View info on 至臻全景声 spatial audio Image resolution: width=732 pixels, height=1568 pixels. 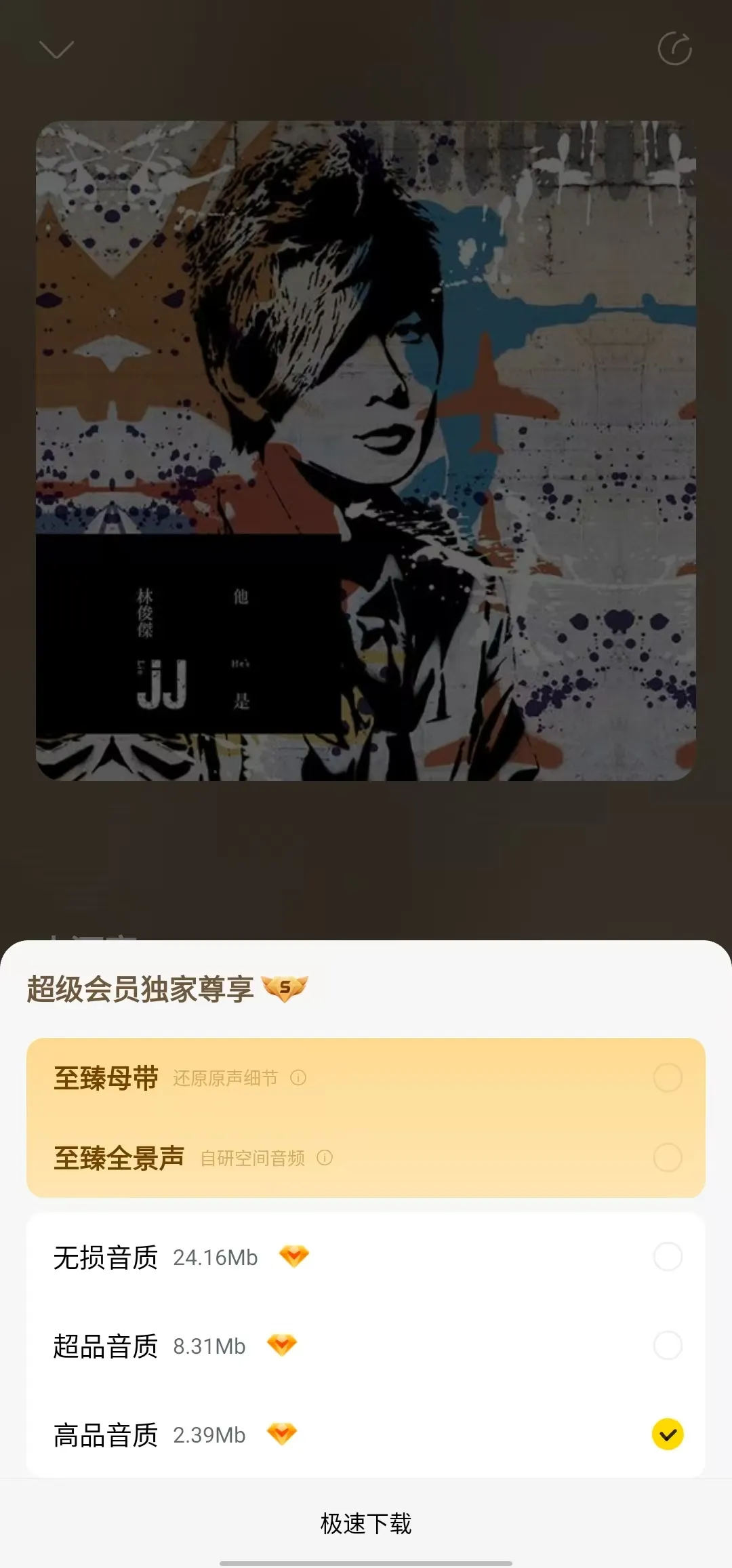tap(325, 1158)
